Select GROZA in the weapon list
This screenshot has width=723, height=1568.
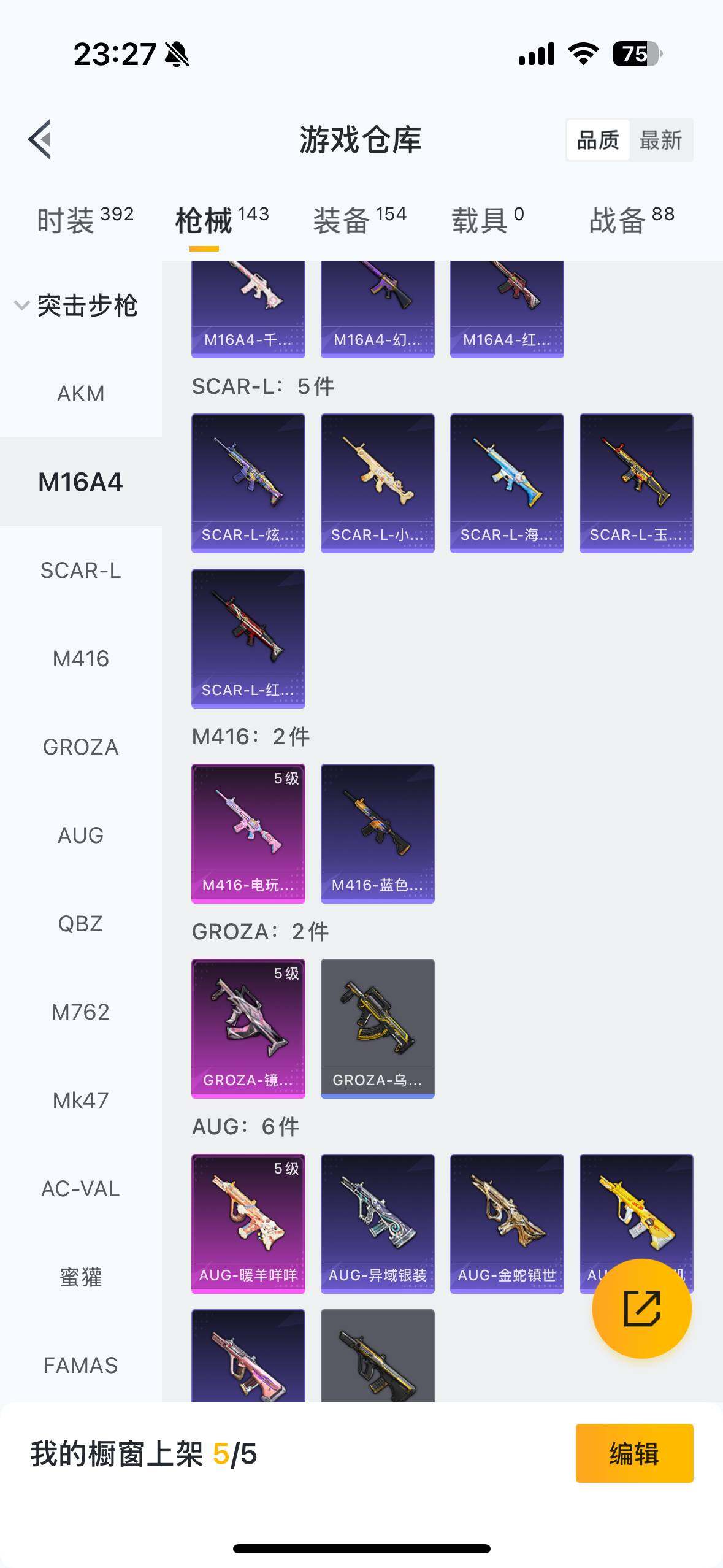[80, 747]
